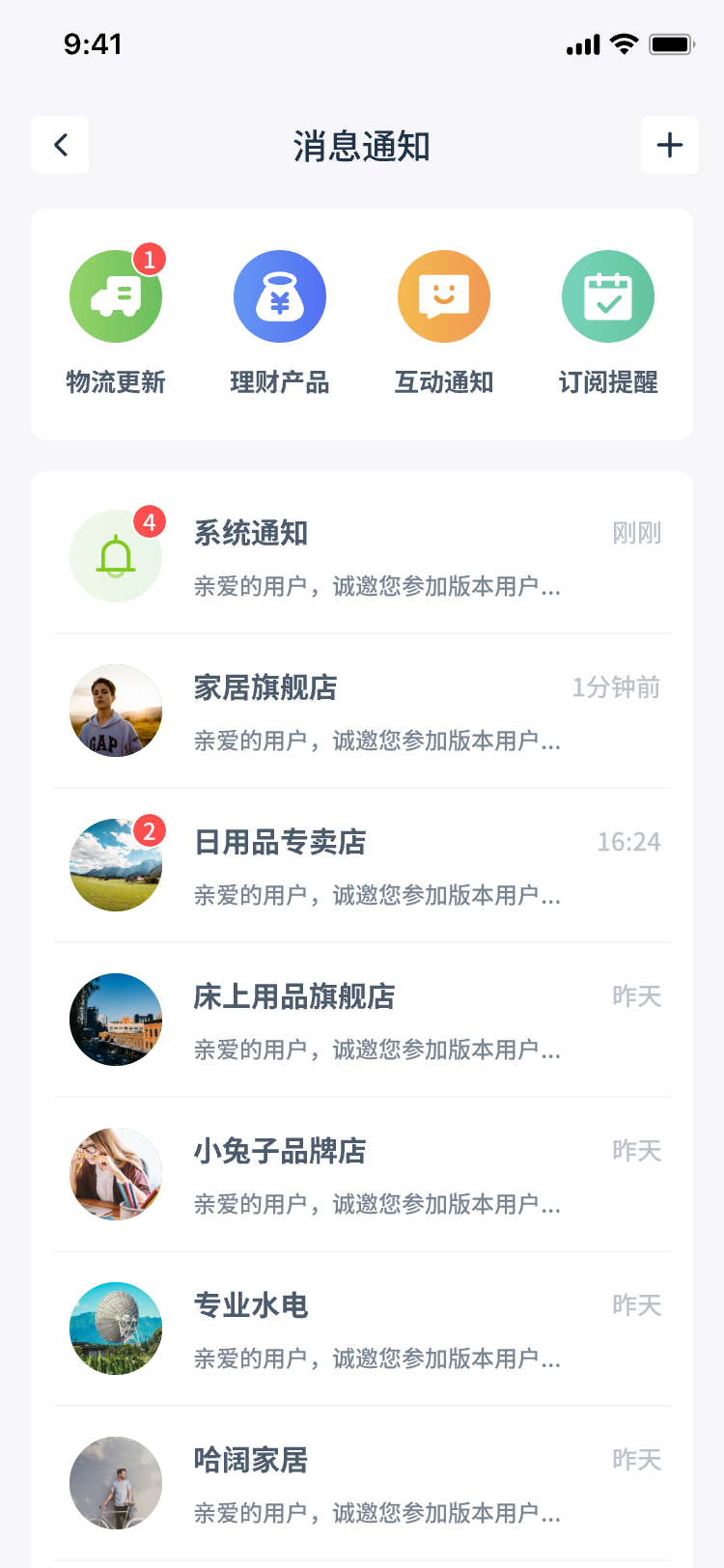Select the 专业水电 message row
Viewport: 724px width, 1568px height.
[362, 1330]
